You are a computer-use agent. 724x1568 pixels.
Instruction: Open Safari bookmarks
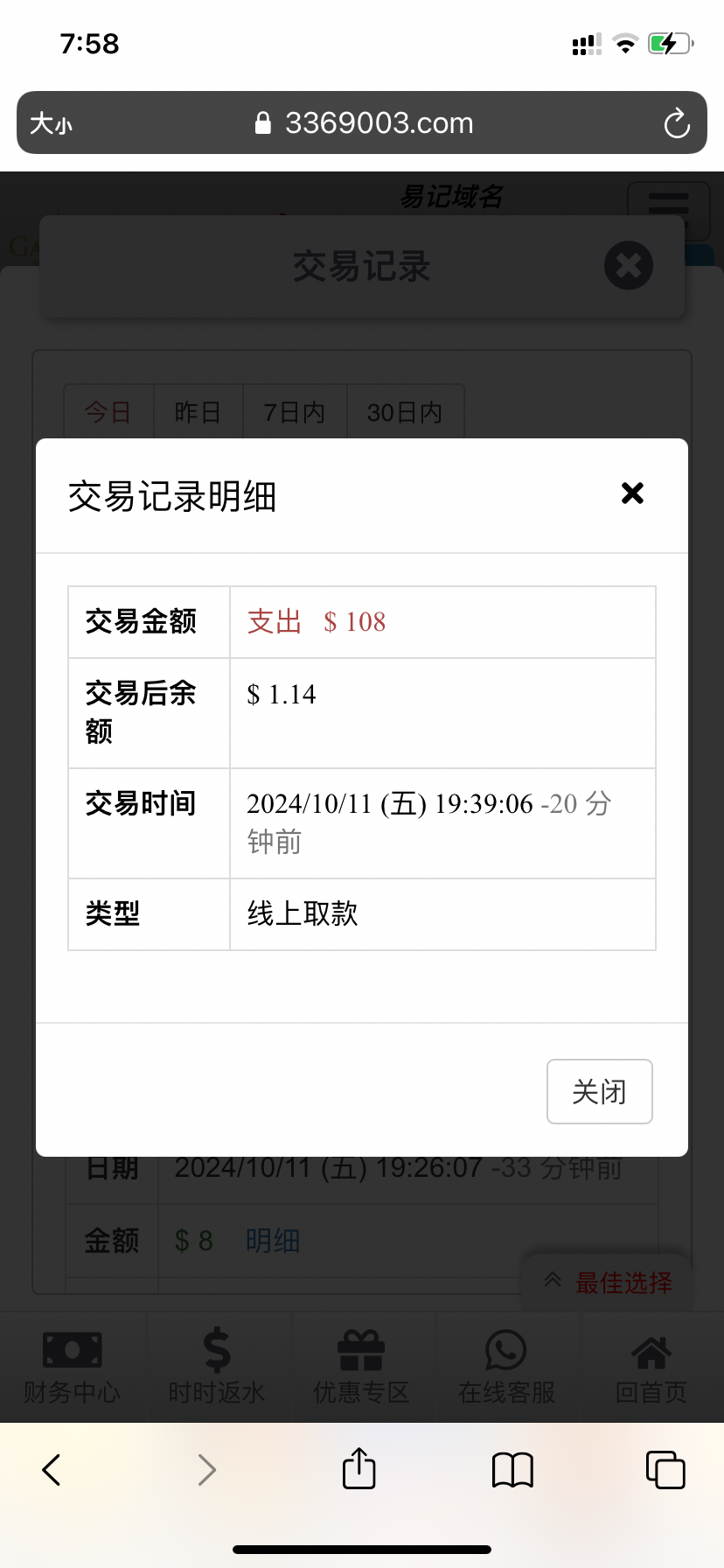(x=512, y=1470)
